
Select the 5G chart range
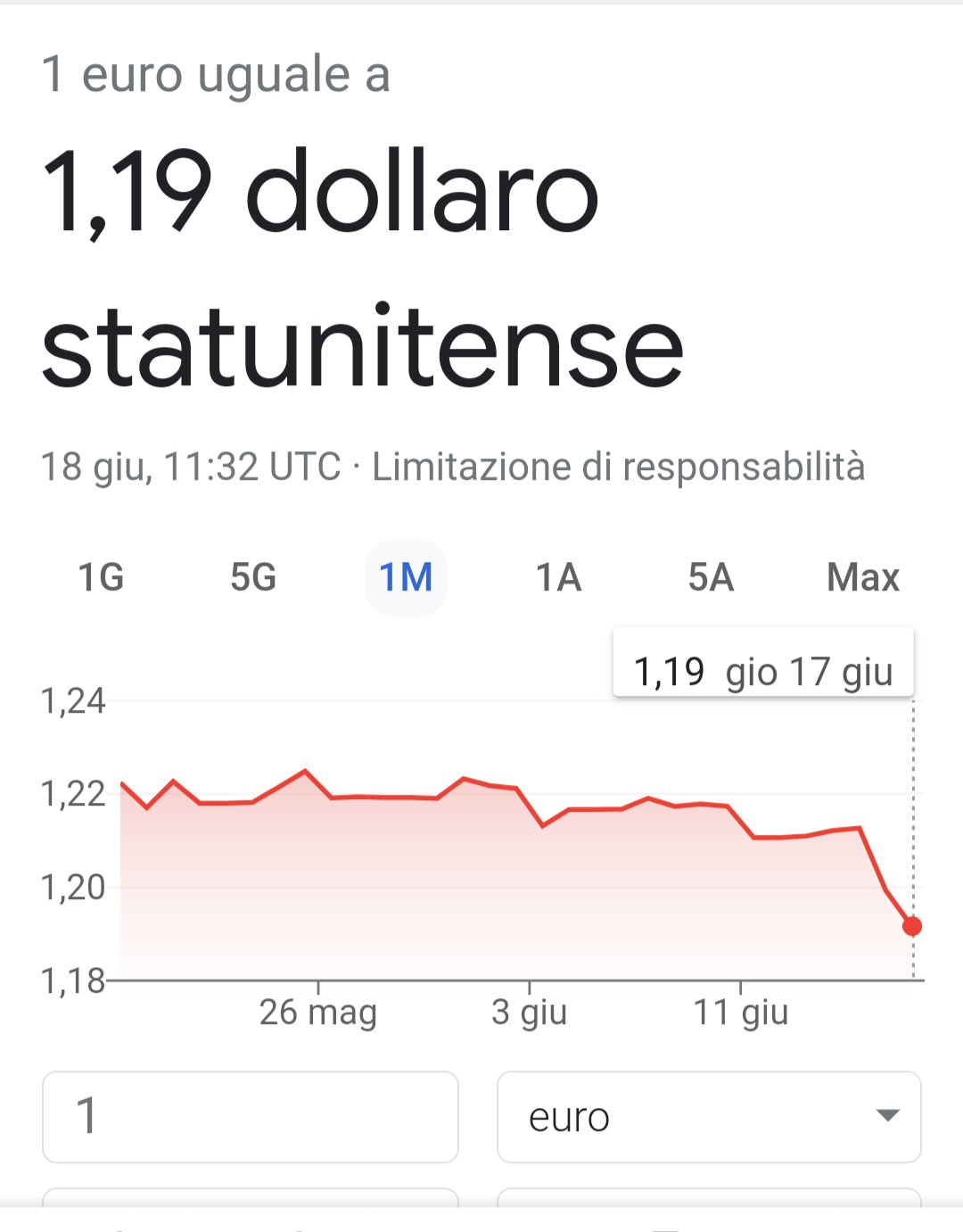[x=253, y=577]
